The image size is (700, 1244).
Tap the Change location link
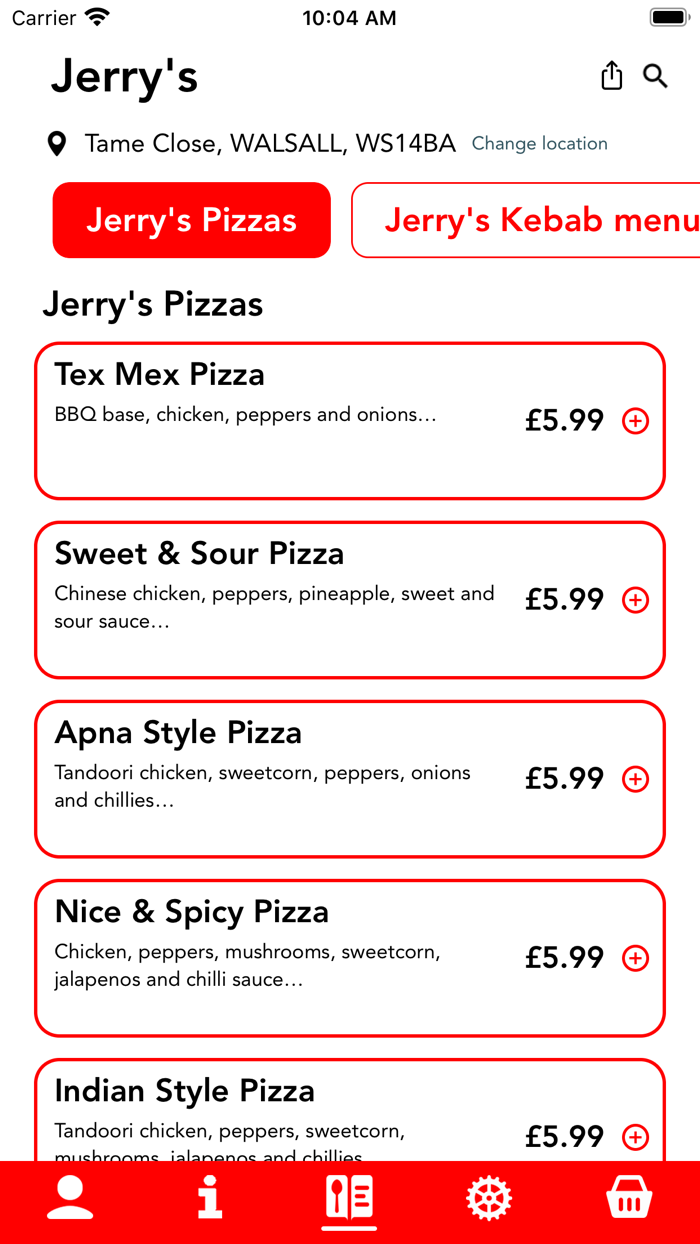[x=539, y=144]
